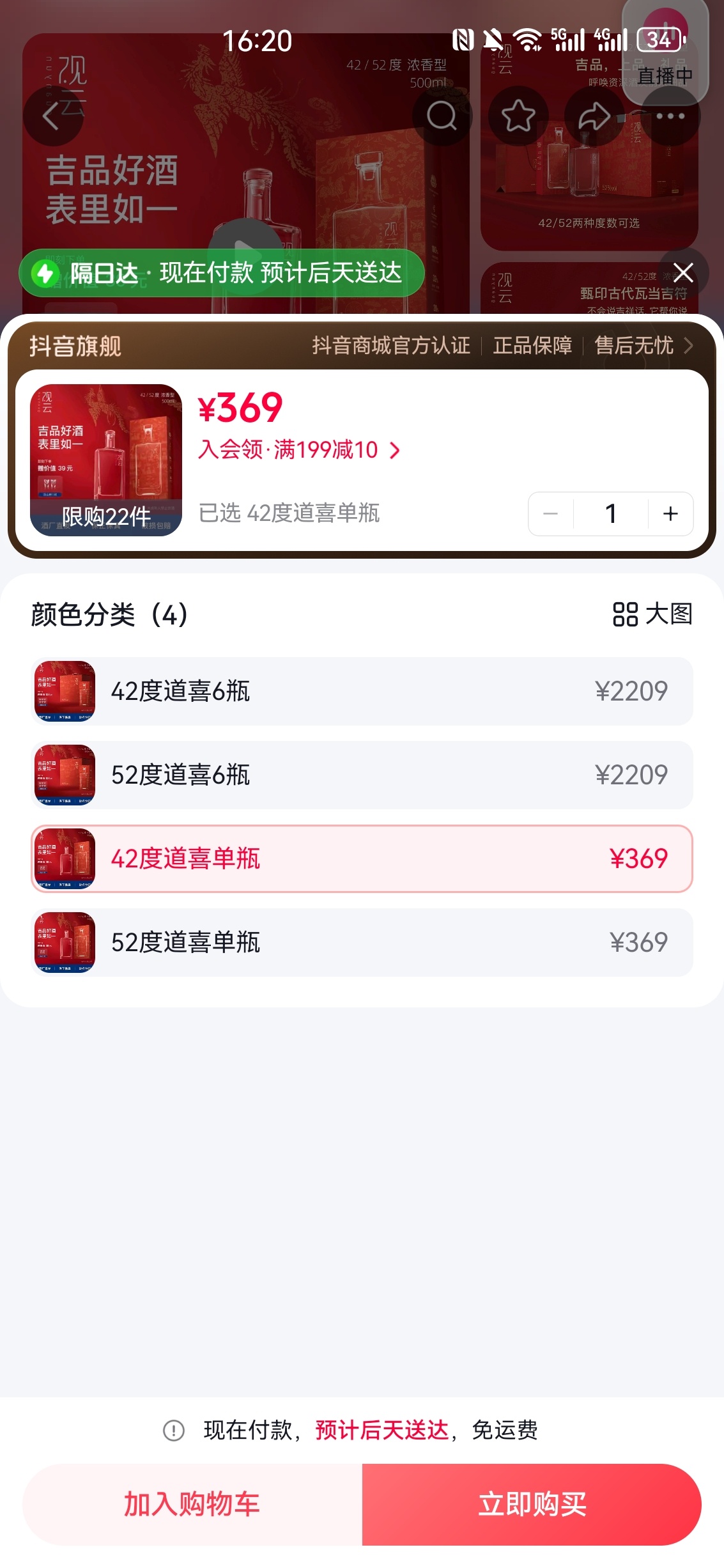Tap 加入购物车 to add to cart
The height and width of the screenshot is (1568, 724).
click(x=192, y=1504)
